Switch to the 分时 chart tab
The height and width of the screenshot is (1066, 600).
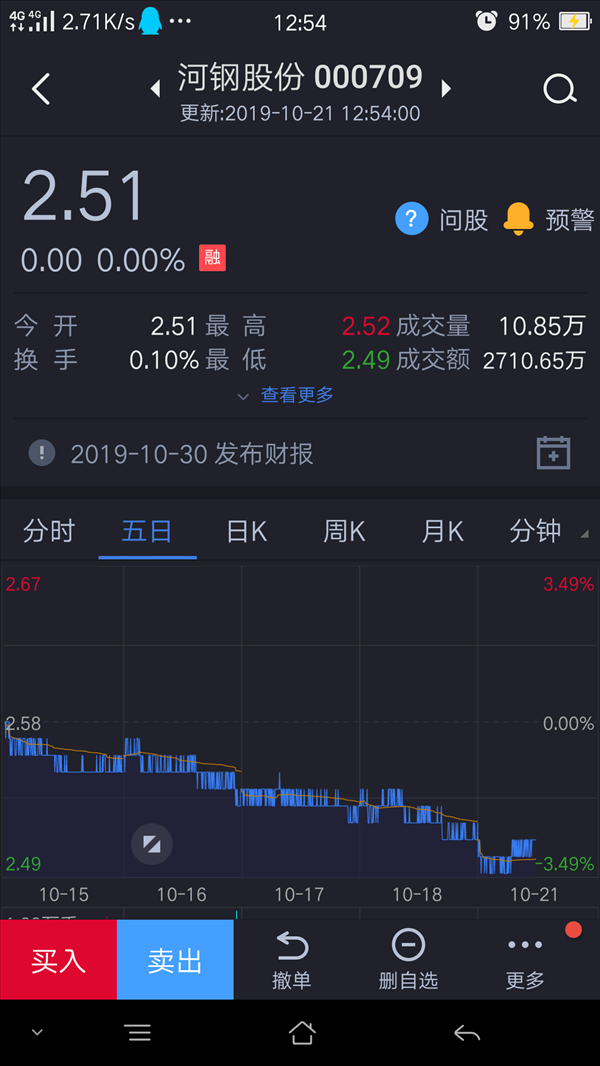(49, 532)
